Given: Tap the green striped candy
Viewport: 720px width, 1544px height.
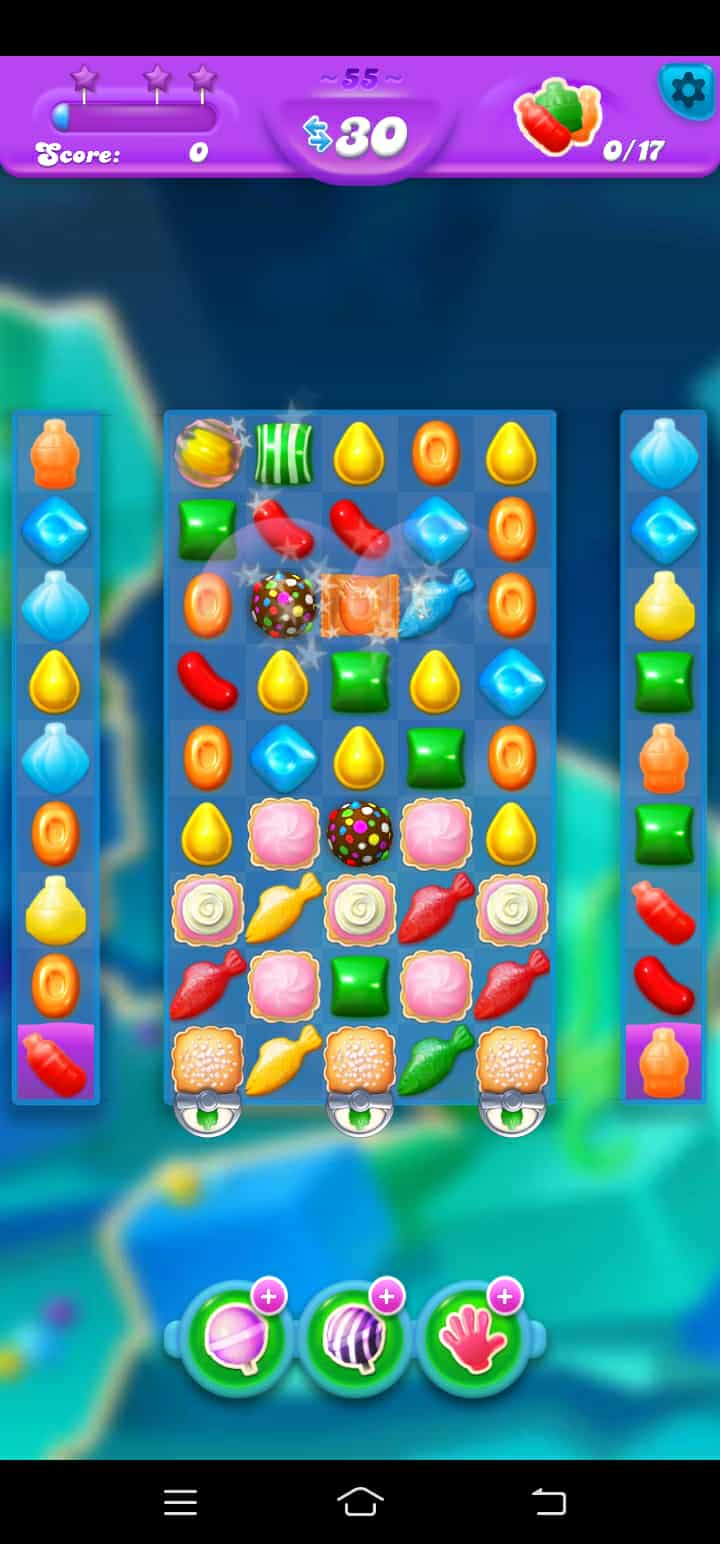Looking at the screenshot, I should pyautogui.click(x=283, y=453).
